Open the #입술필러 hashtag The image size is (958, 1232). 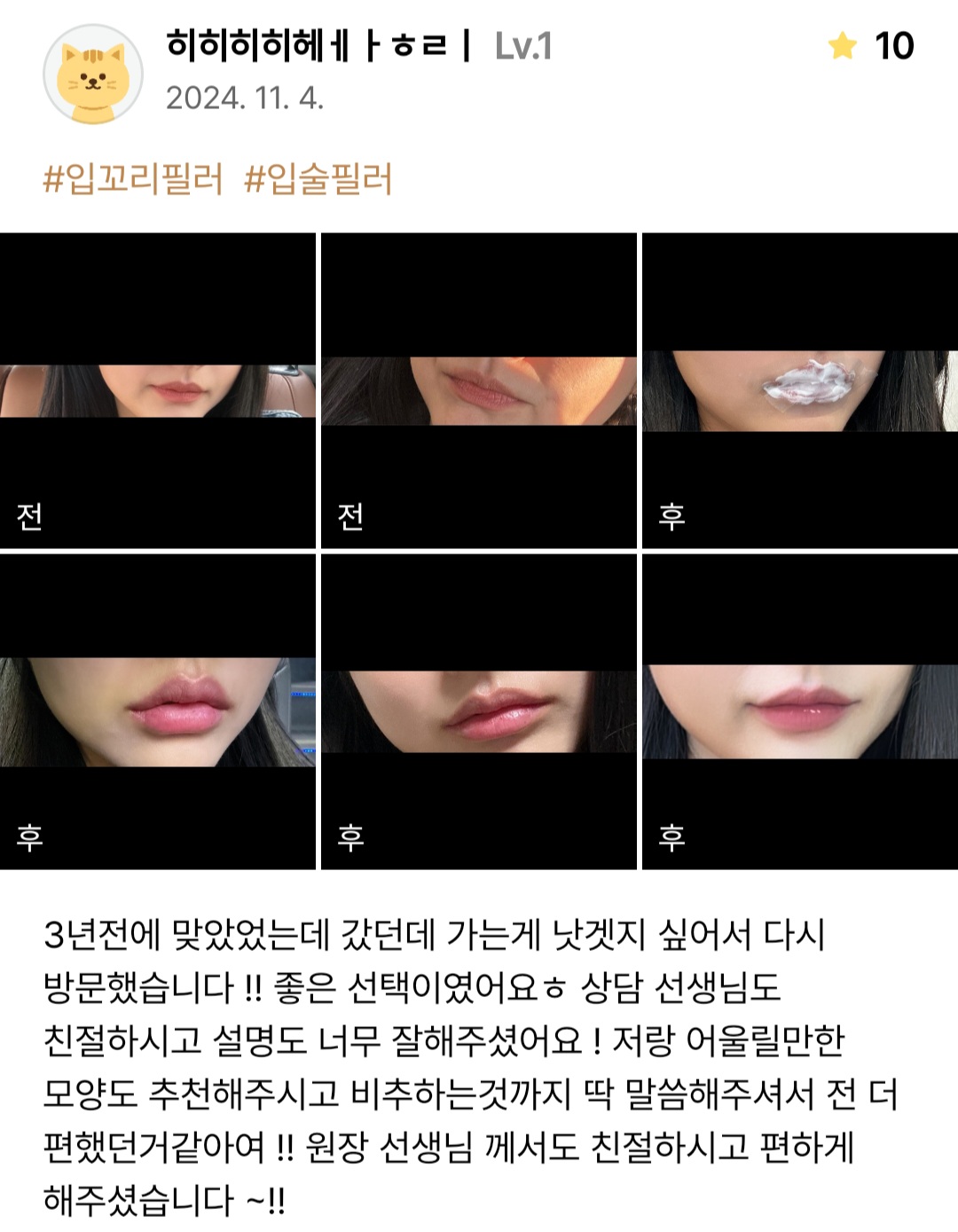(318, 179)
